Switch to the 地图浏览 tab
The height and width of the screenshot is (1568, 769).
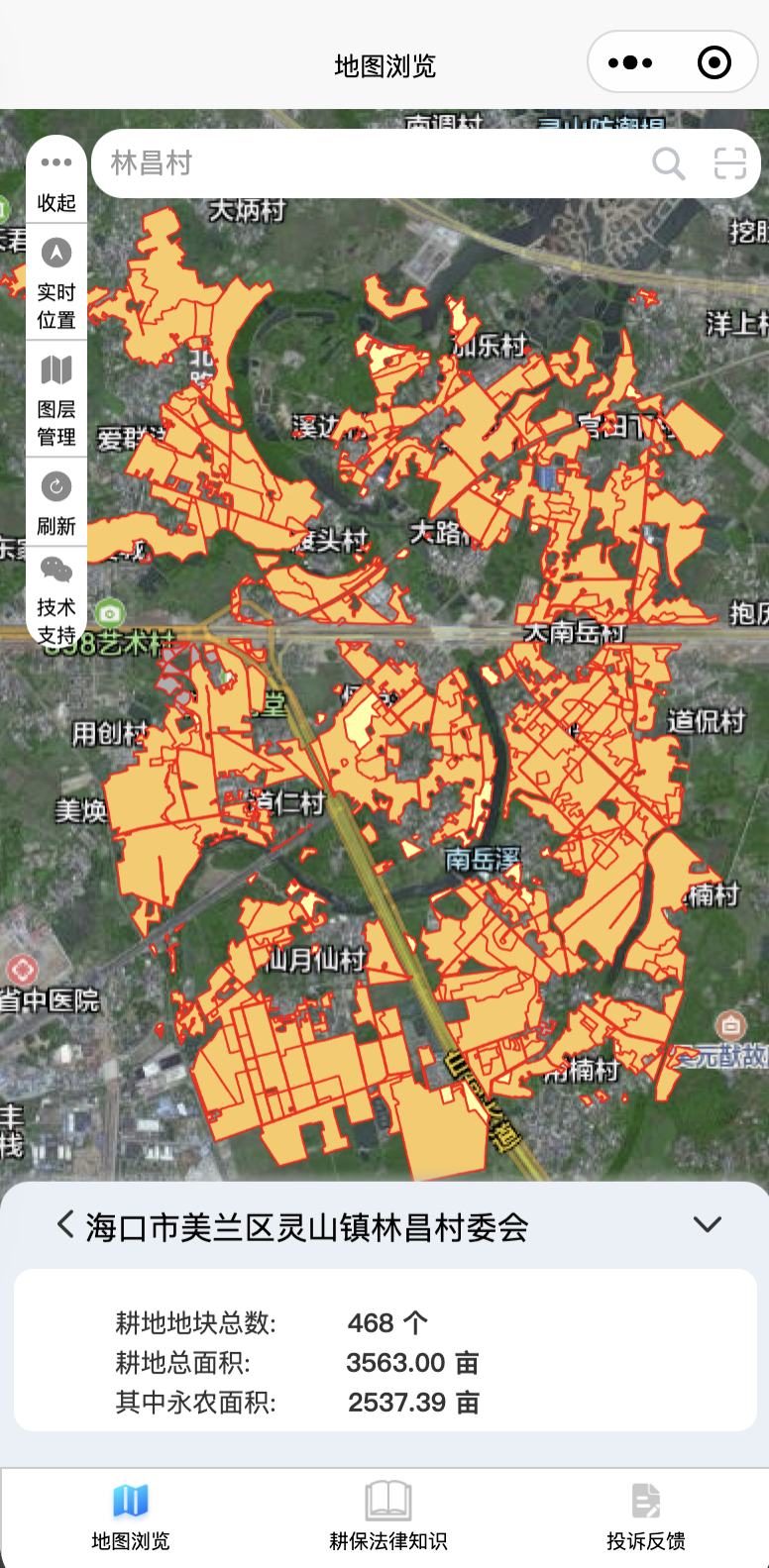tap(131, 1516)
